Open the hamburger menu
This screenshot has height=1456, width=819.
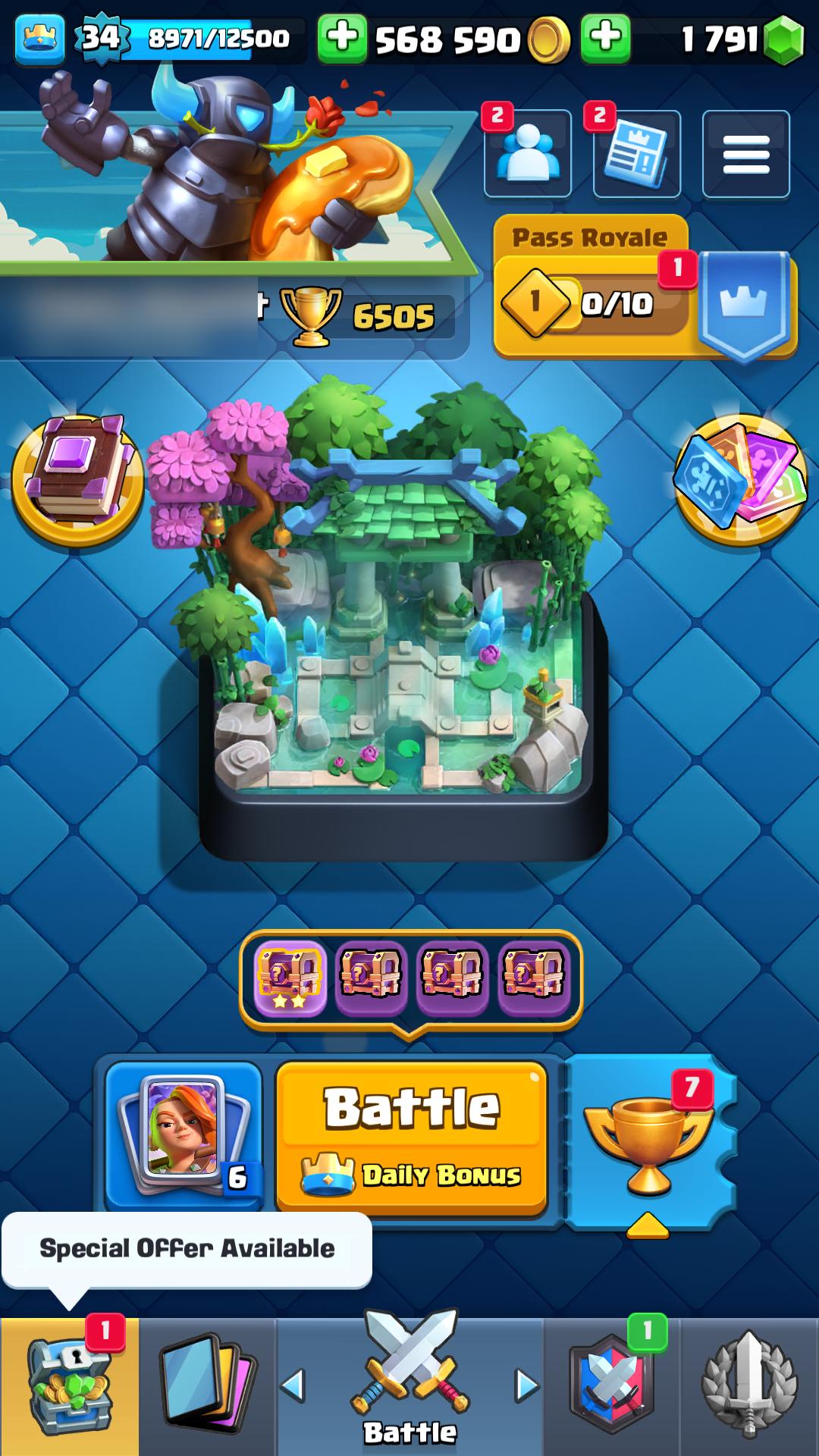746,154
